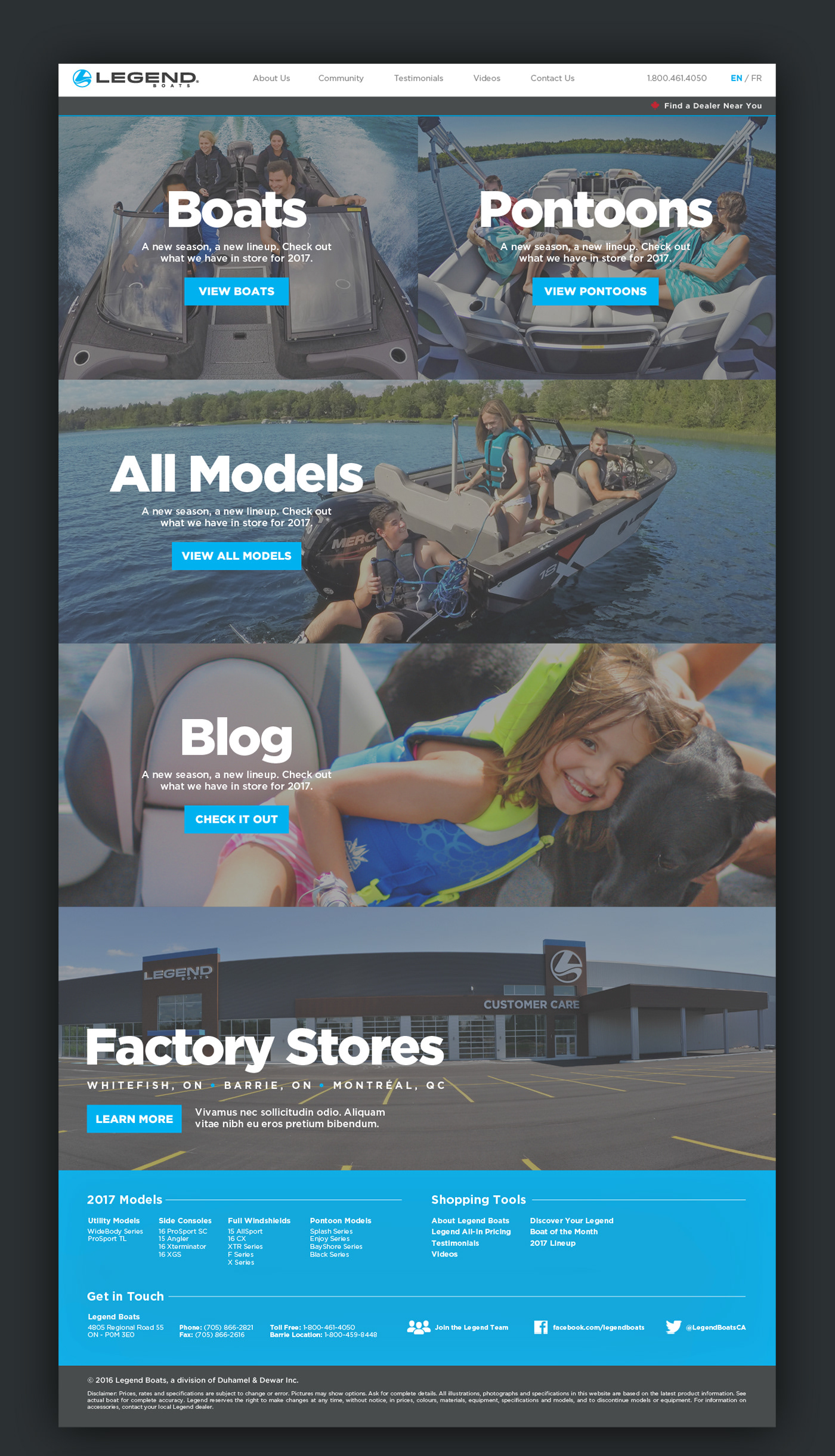Open Testimonials in the top menu
The image size is (835, 1456).
(418, 78)
